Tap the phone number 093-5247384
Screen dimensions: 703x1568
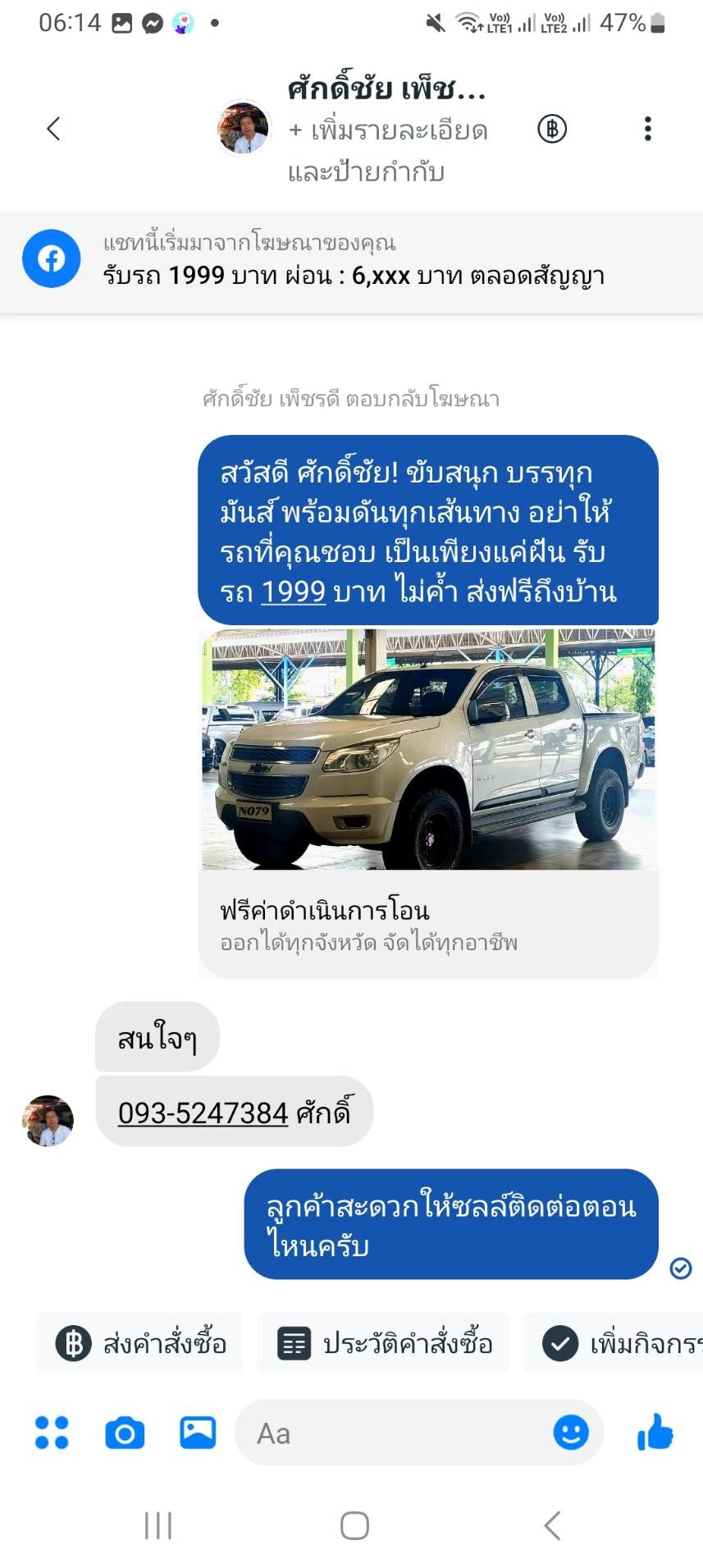pos(203,1113)
